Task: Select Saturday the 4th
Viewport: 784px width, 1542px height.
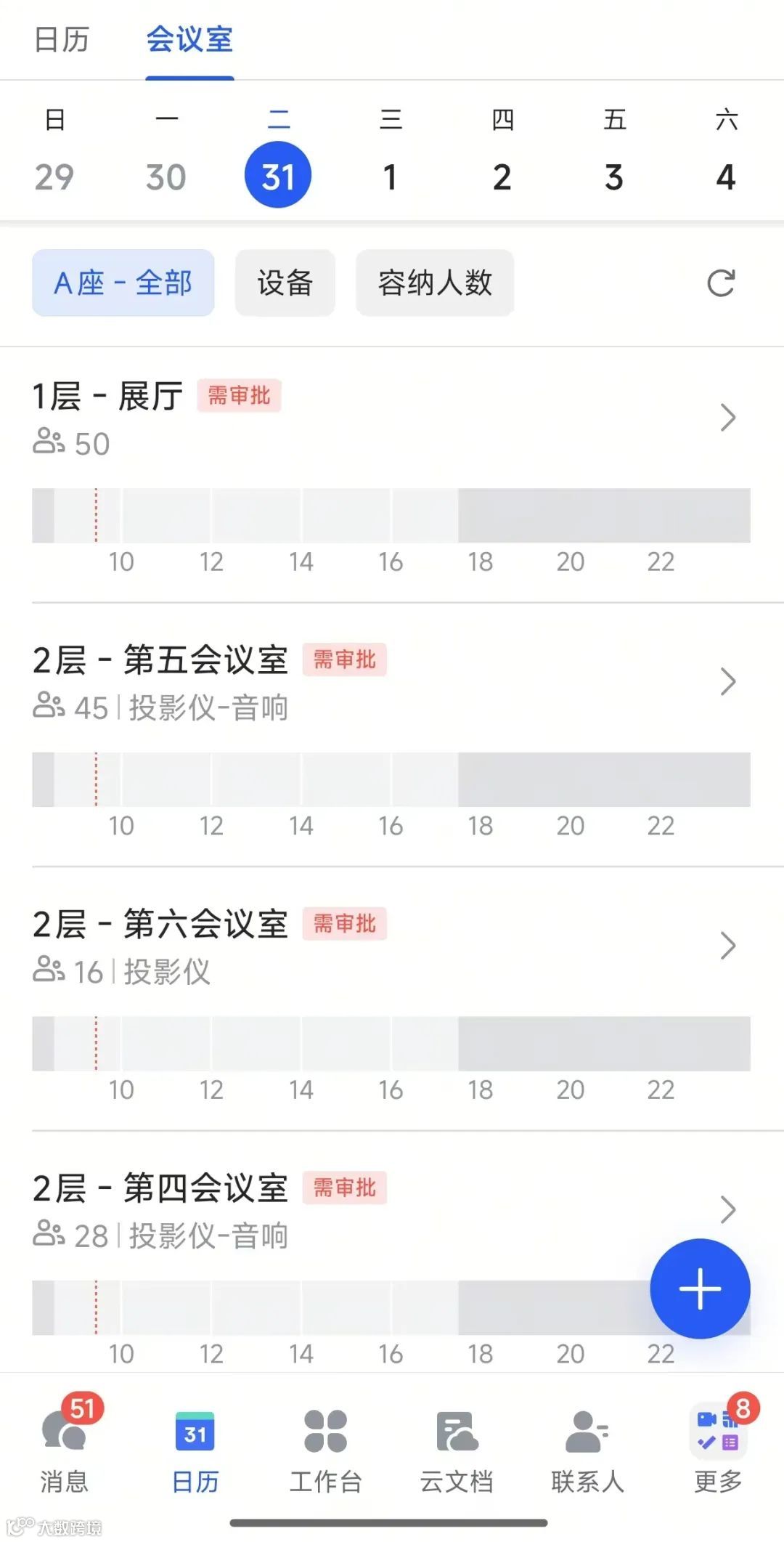Action: (x=726, y=176)
